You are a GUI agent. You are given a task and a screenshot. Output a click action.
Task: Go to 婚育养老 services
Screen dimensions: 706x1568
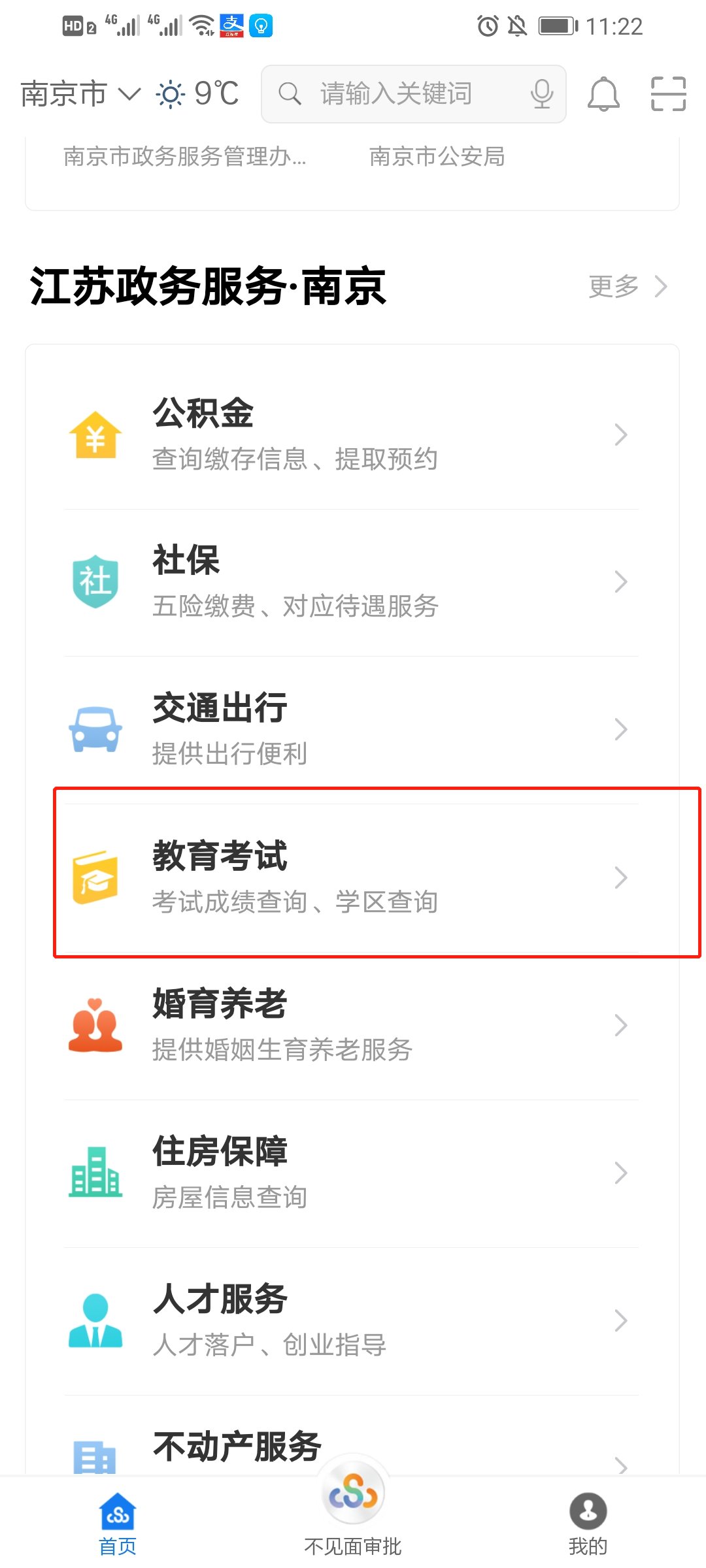(x=352, y=1026)
